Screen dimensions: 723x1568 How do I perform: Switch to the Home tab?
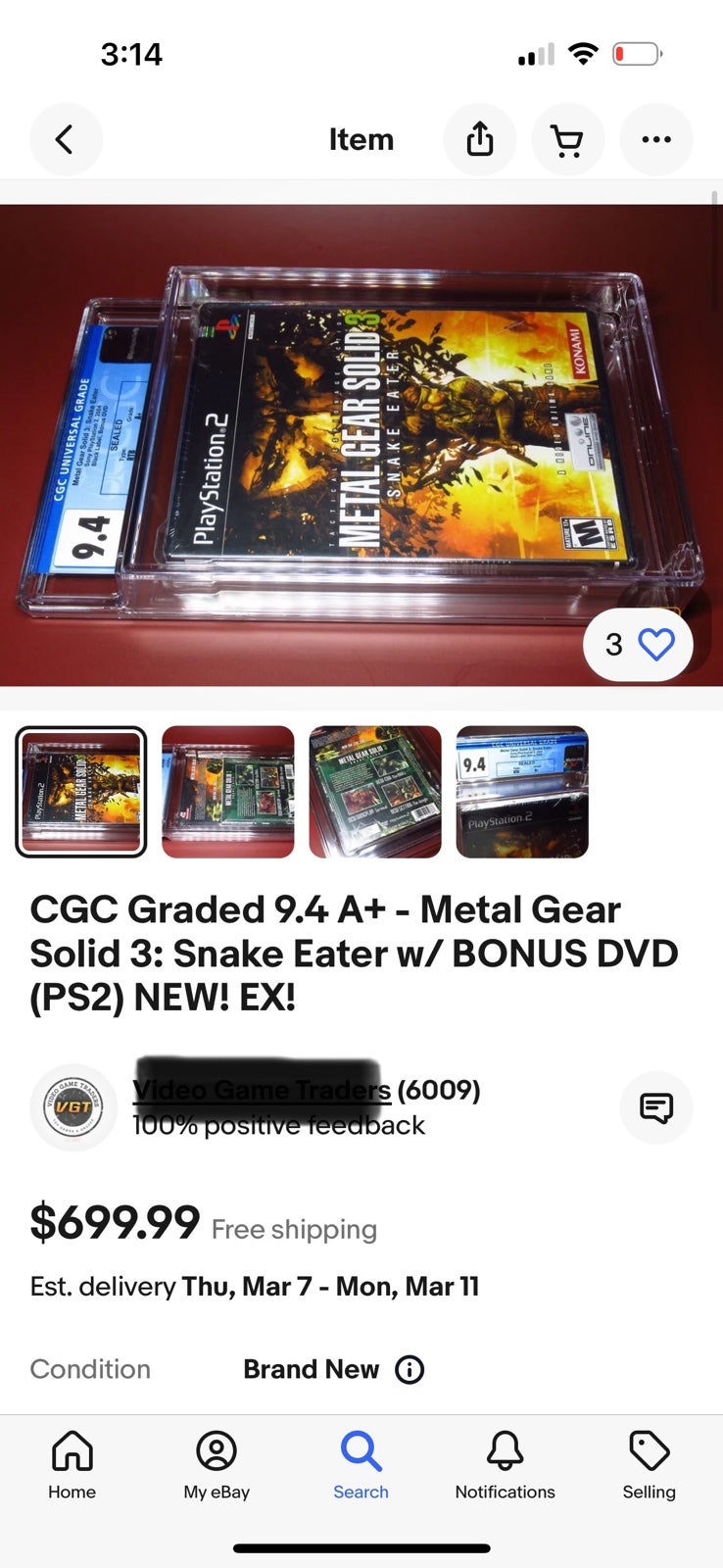[x=72, y=1465]
